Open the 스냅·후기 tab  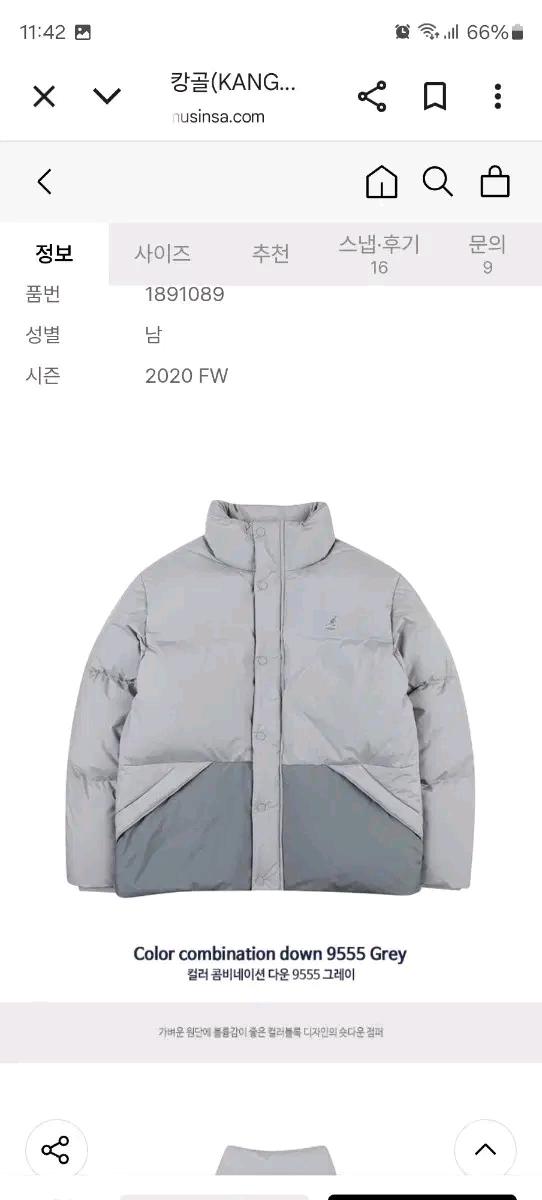tap(379, 254)
